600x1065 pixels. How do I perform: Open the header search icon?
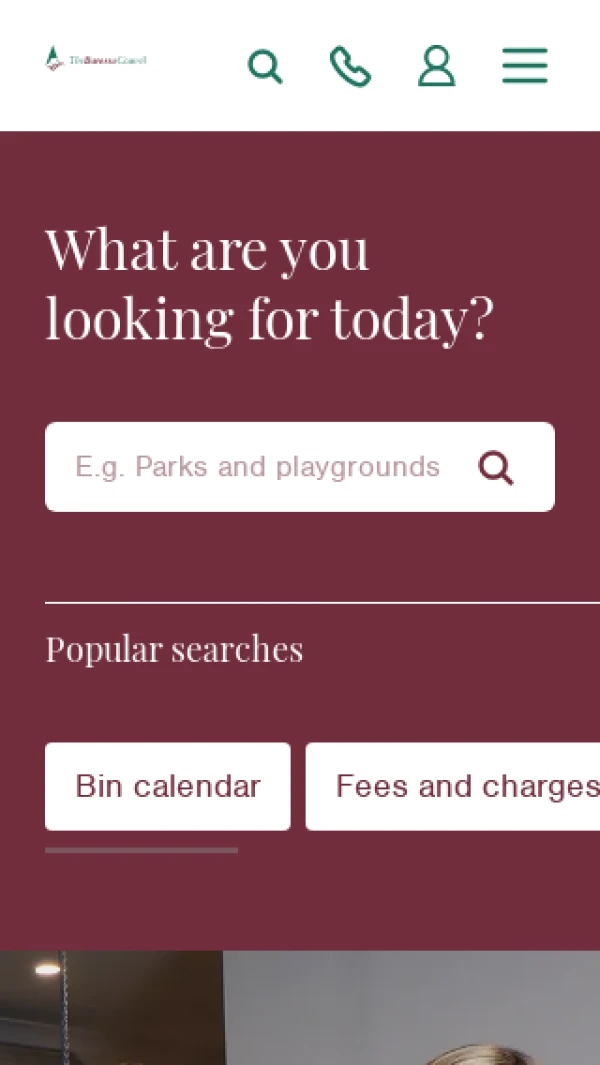tap(265, 67)
